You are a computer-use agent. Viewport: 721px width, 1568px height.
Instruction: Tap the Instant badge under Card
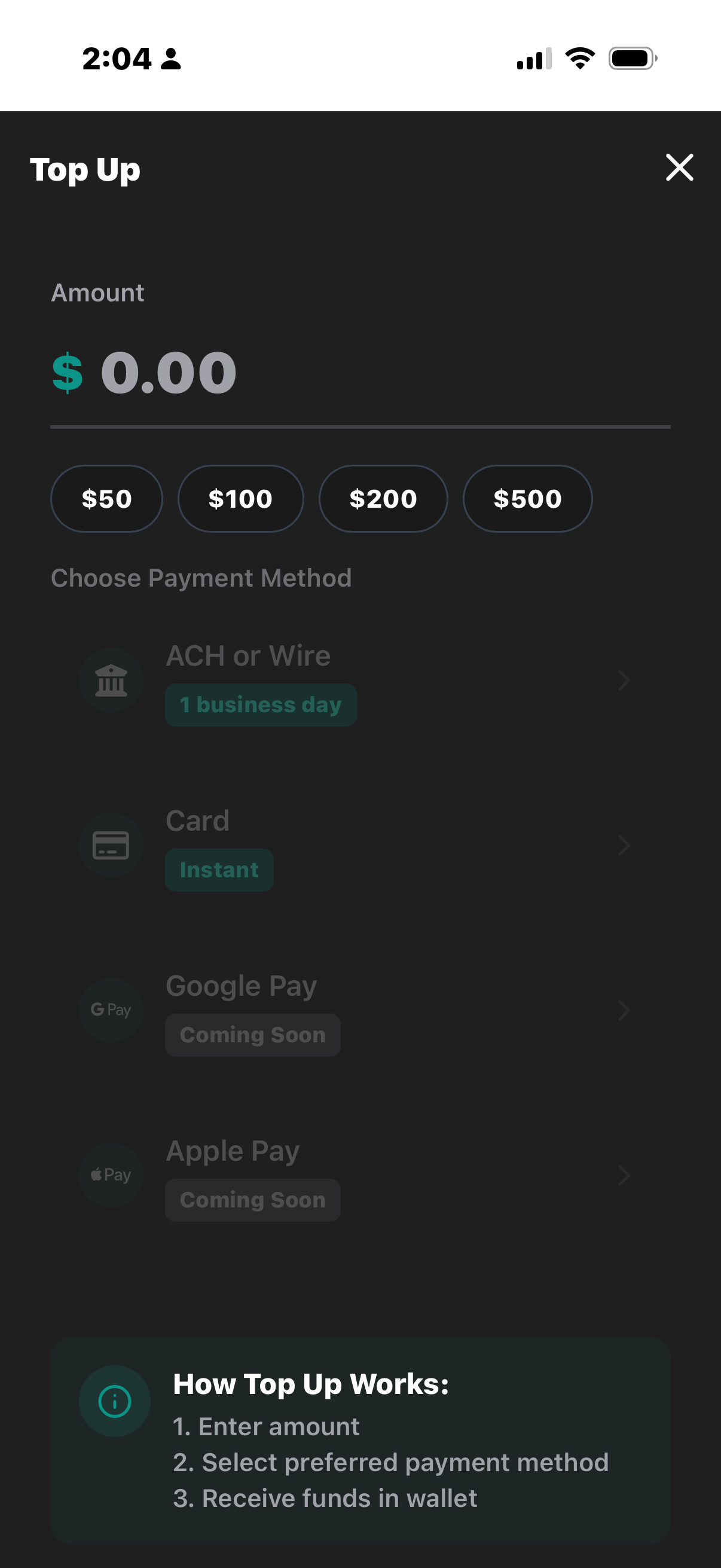coord(219,870)
